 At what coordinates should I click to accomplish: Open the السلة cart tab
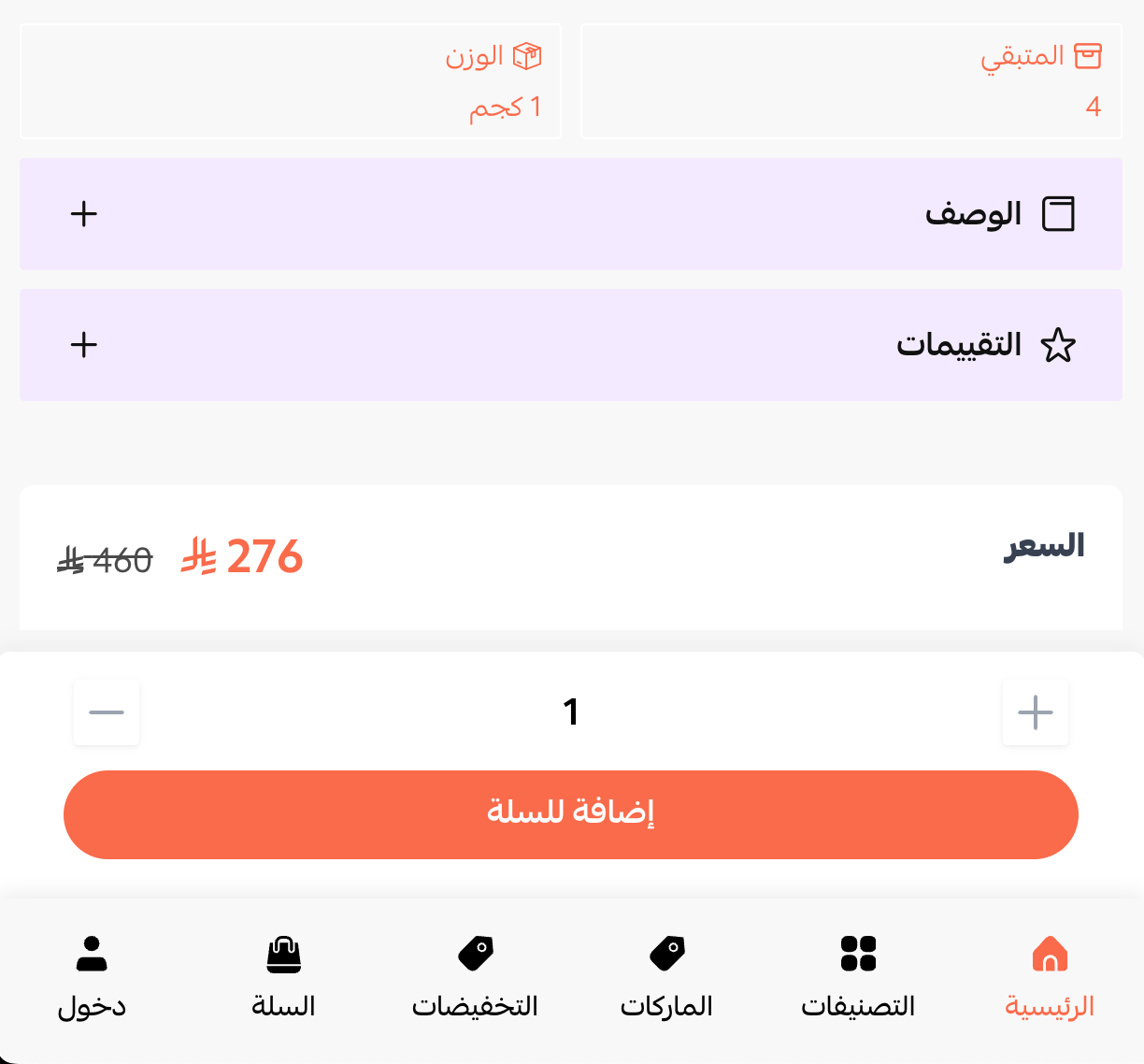283,978
